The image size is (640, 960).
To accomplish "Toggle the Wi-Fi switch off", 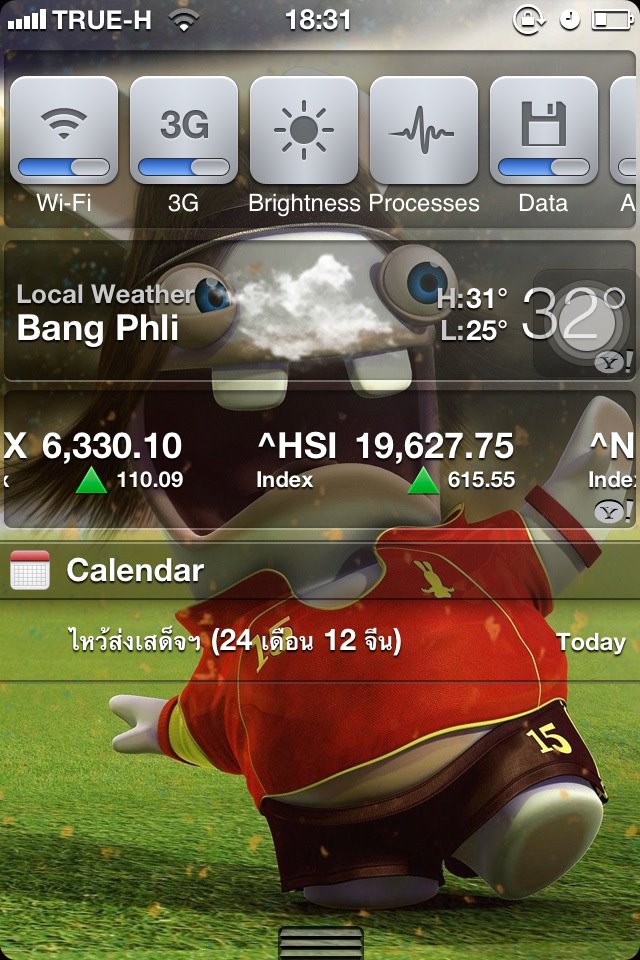I will [x=64, y=132].
